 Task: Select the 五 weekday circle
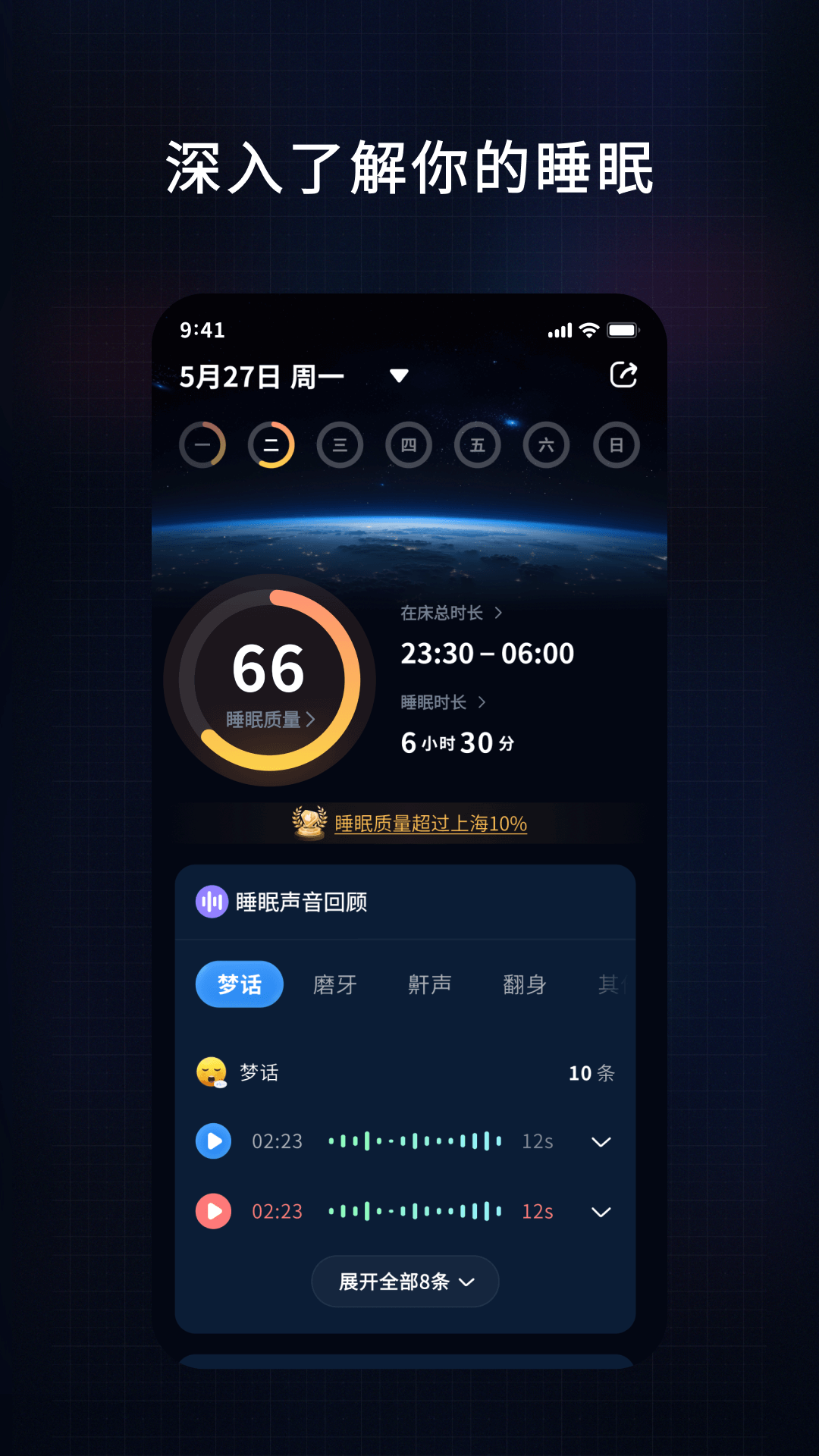(x=477, y=445)
